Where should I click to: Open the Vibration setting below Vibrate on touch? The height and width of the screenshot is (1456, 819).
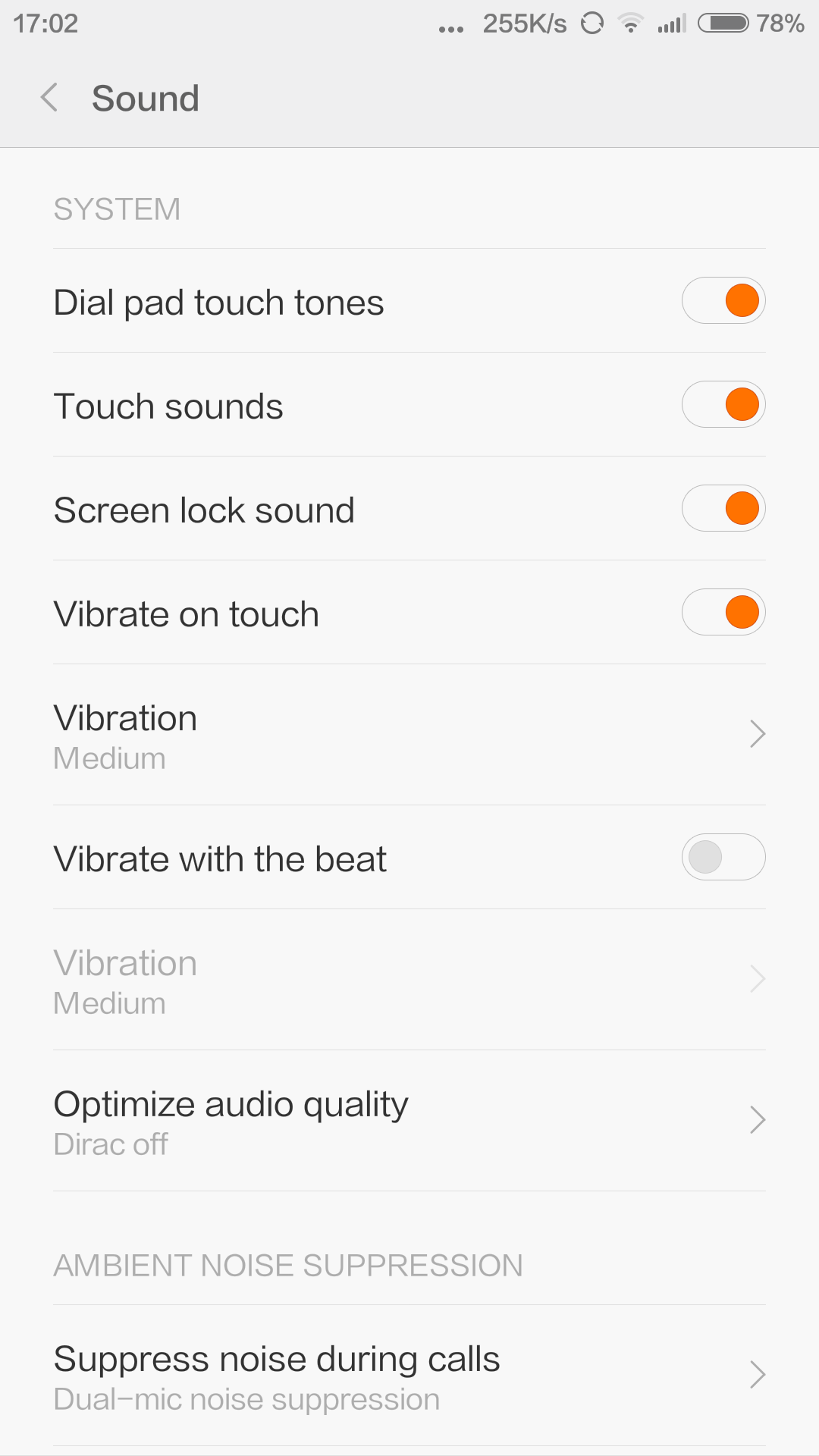tap(409, 735)
